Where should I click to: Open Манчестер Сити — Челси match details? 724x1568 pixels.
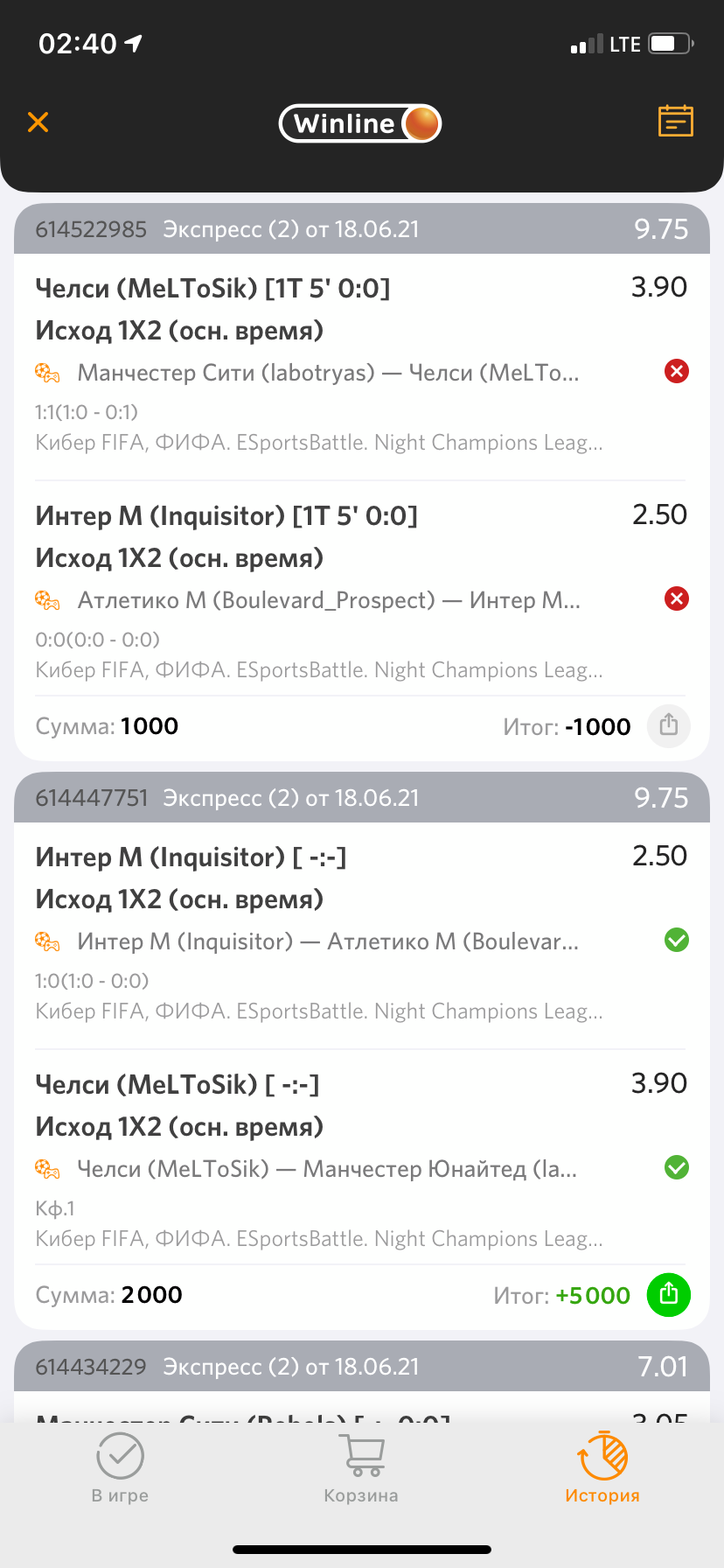328,373
